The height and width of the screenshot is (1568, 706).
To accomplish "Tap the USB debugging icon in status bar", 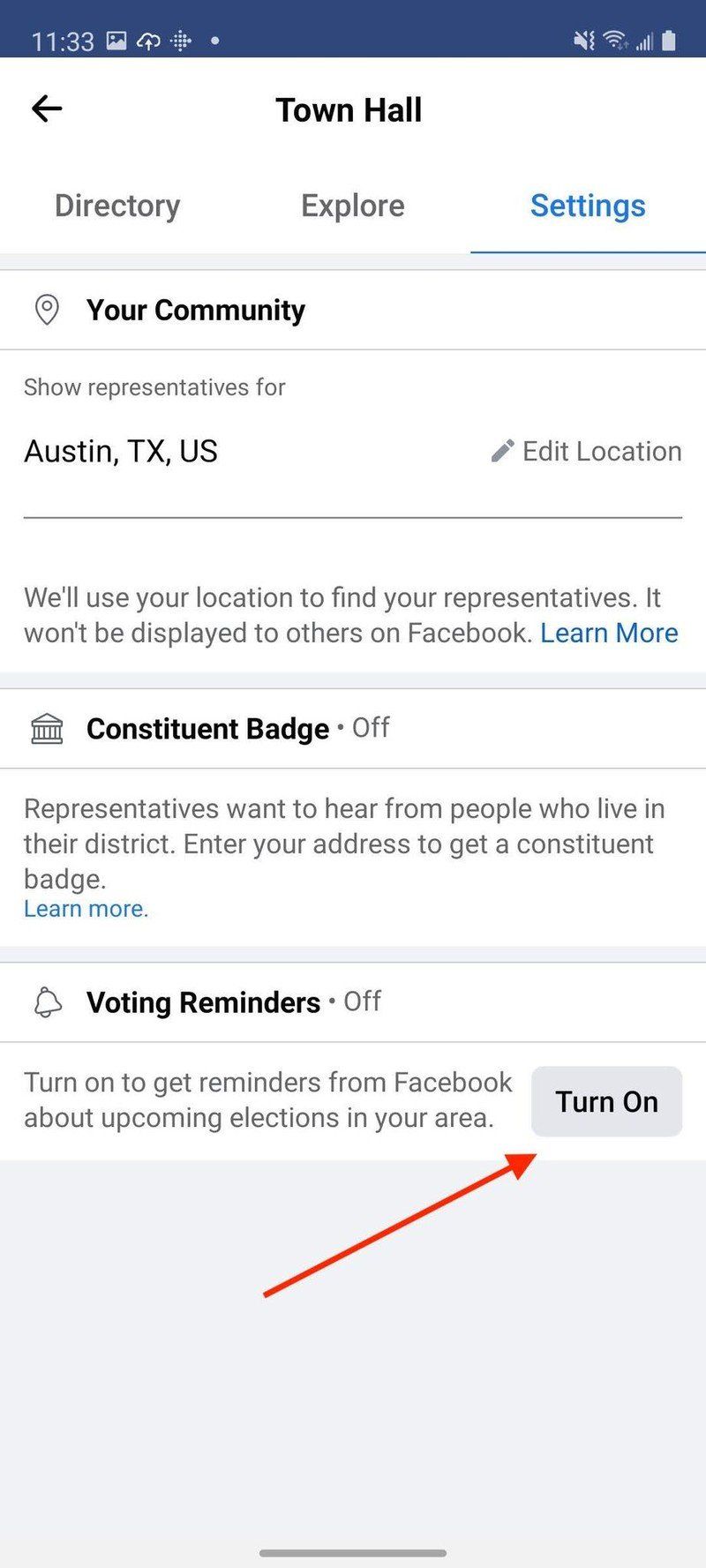I will (180, 38).
